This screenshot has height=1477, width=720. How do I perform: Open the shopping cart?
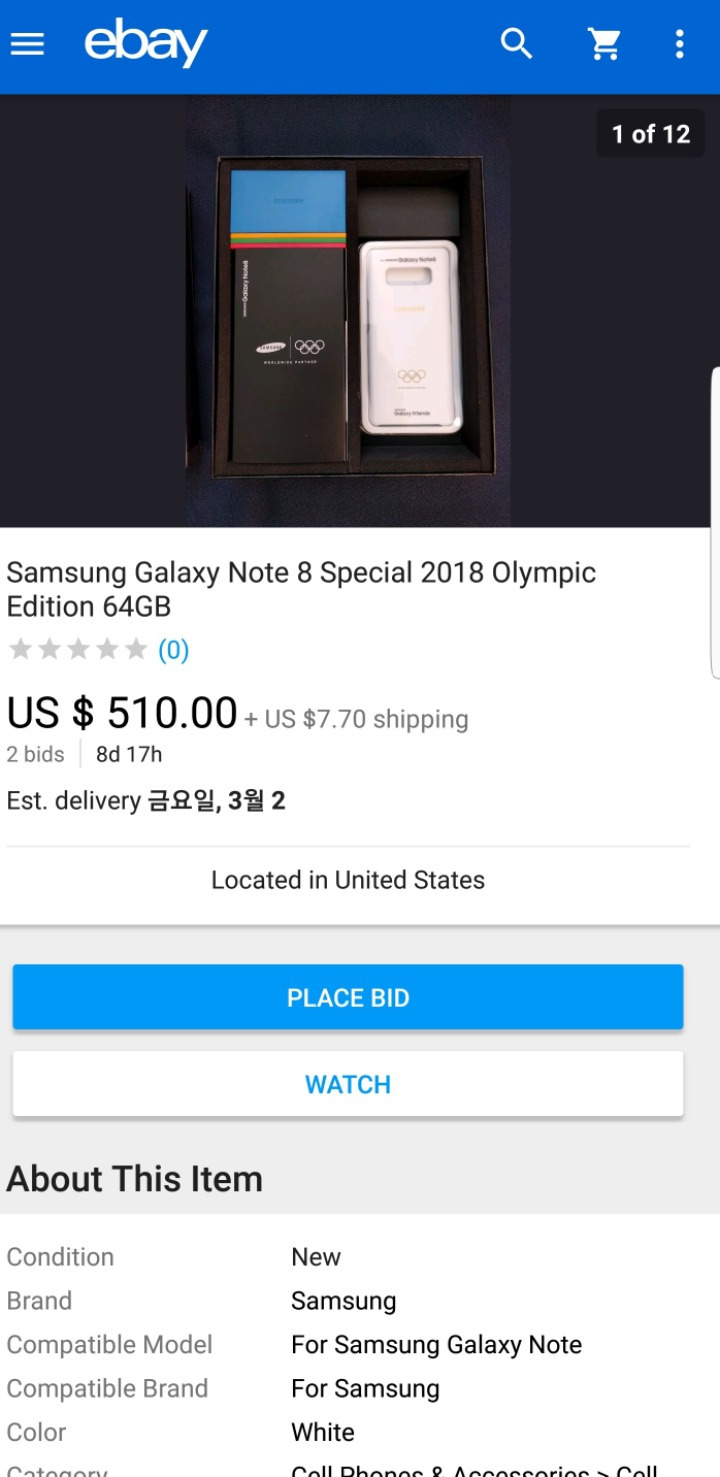tap(604, 44)
